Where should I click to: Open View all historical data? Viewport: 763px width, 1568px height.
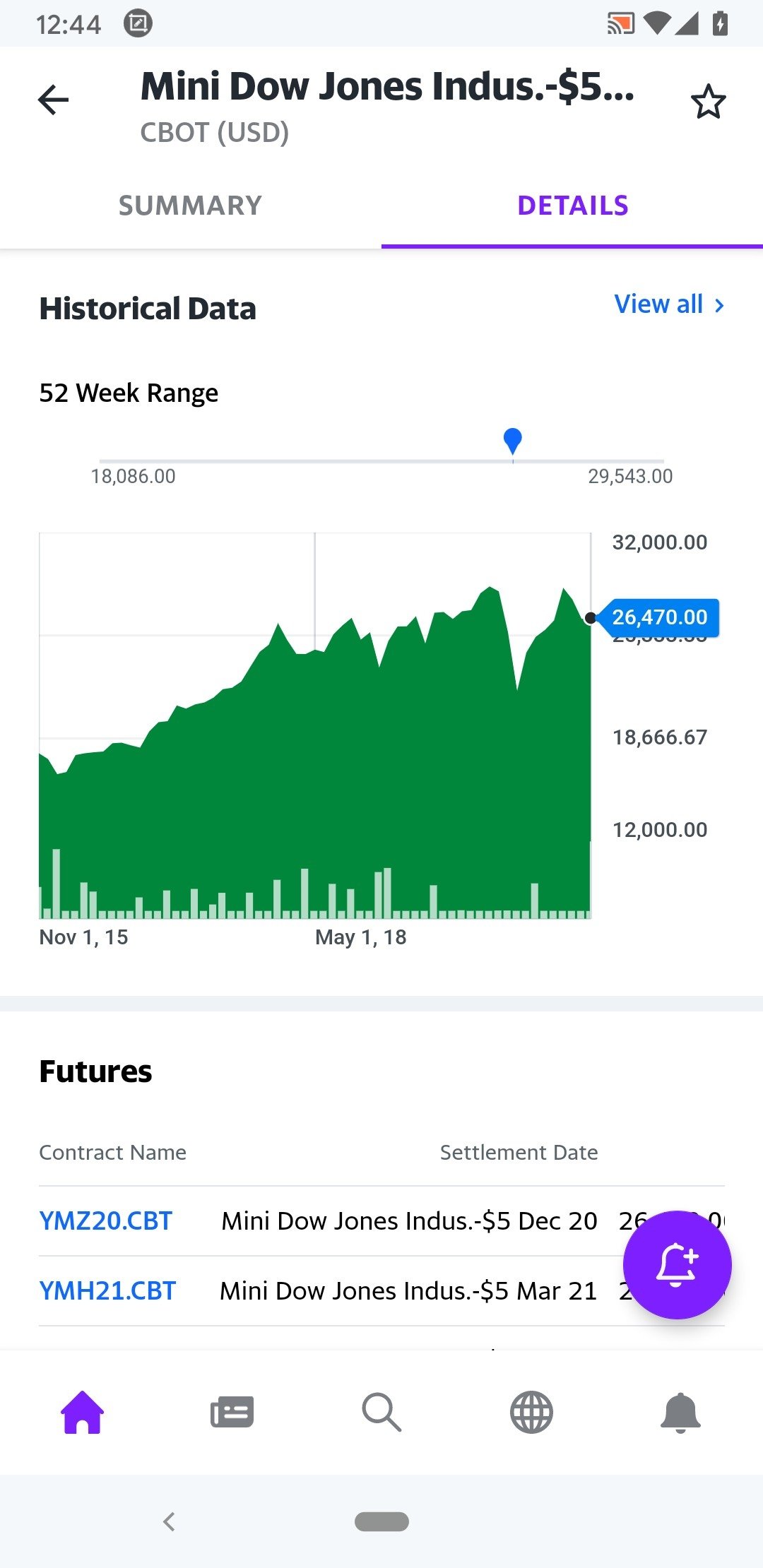point(669,304)
